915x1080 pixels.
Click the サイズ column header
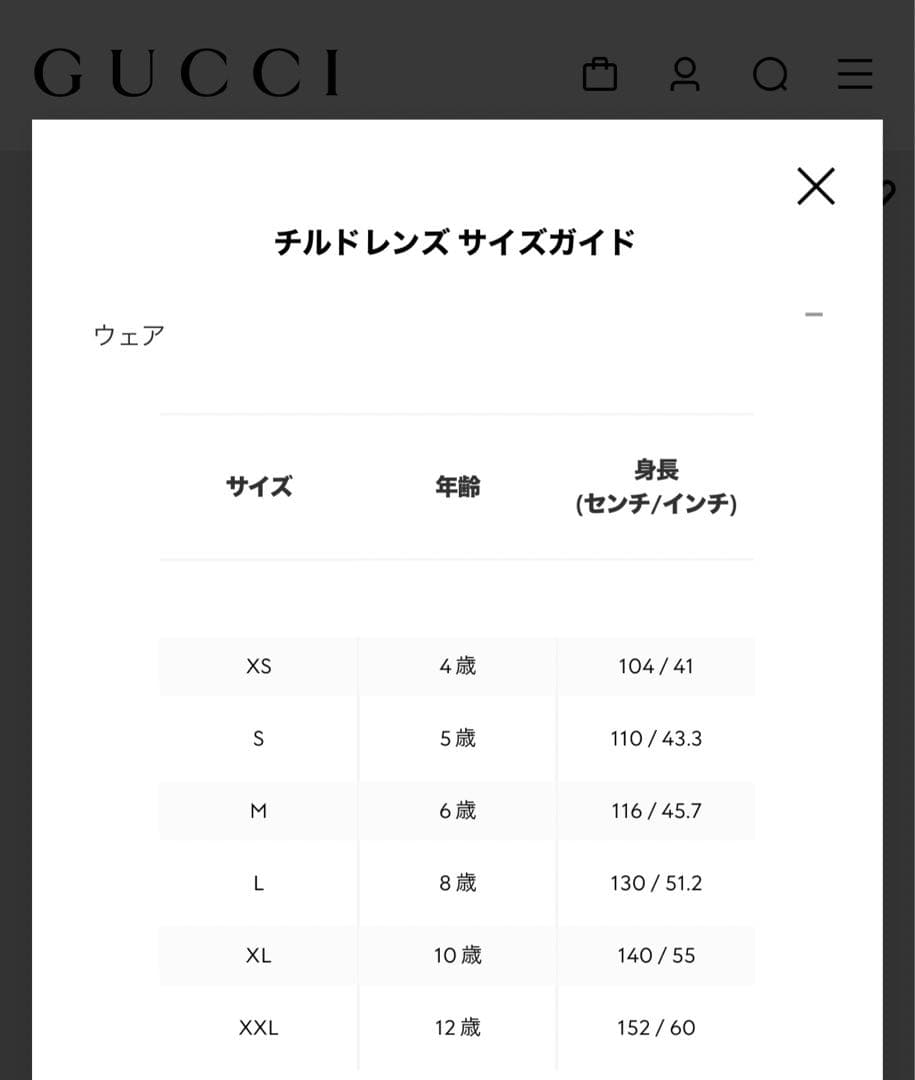(x=258, y=487)
